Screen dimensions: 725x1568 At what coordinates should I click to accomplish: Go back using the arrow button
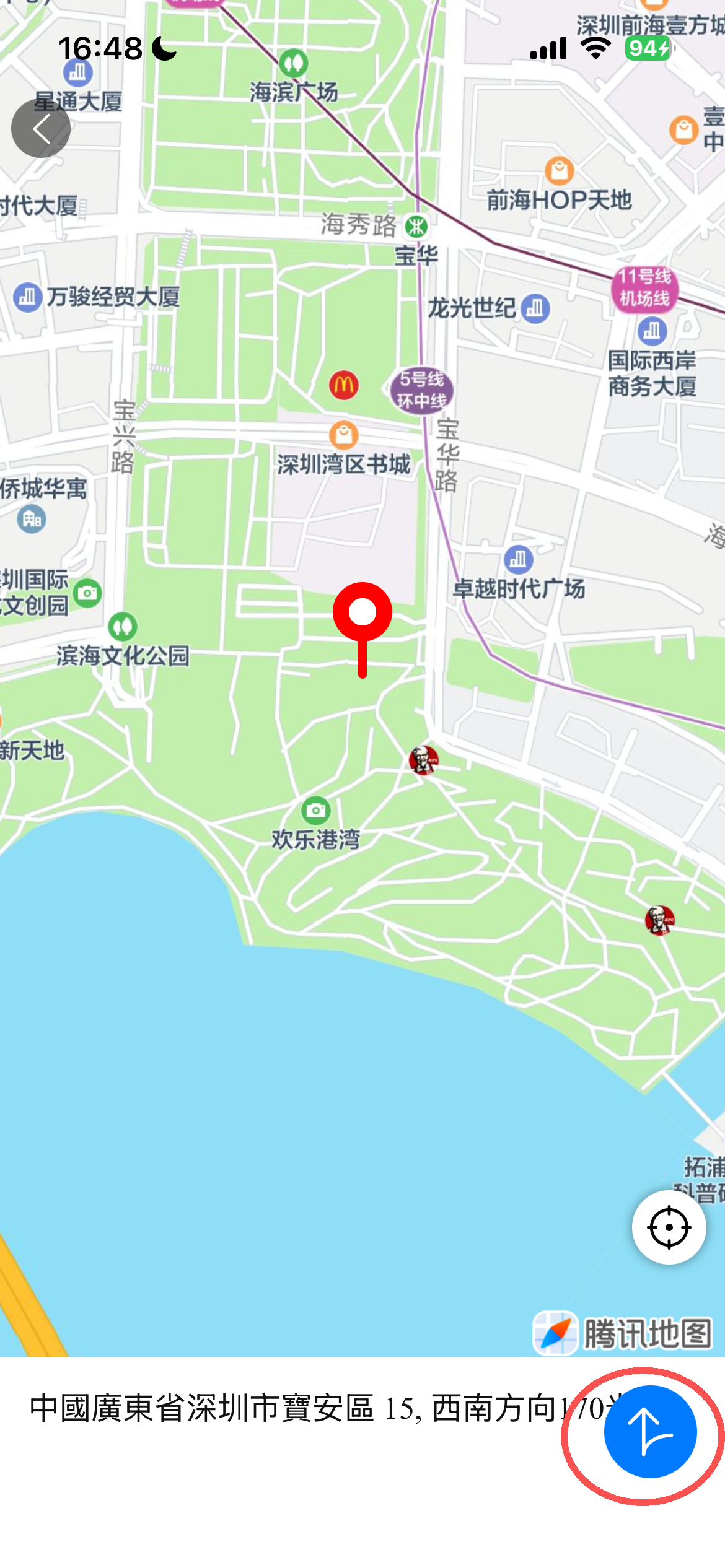click(x=41, y=129)
